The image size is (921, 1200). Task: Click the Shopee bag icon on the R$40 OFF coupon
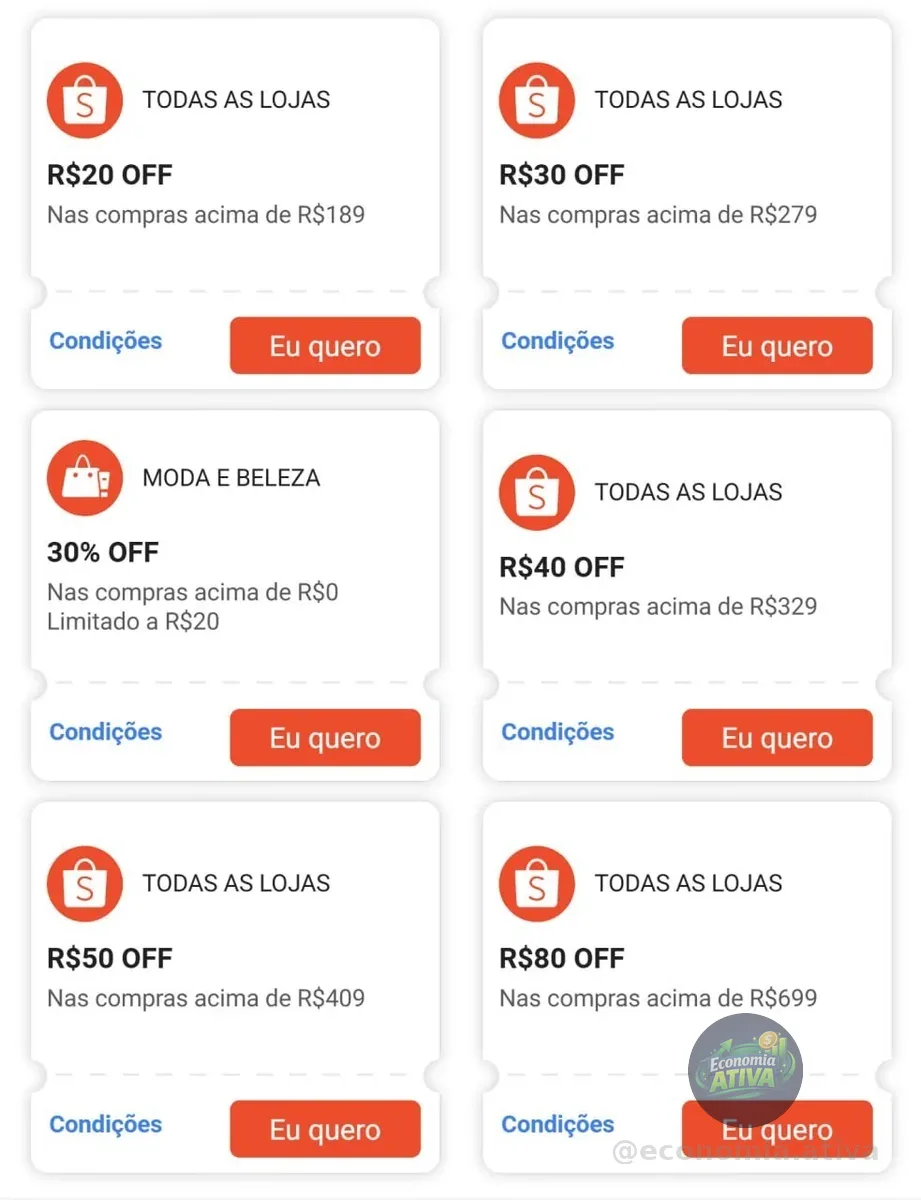(x=536, y=491)
